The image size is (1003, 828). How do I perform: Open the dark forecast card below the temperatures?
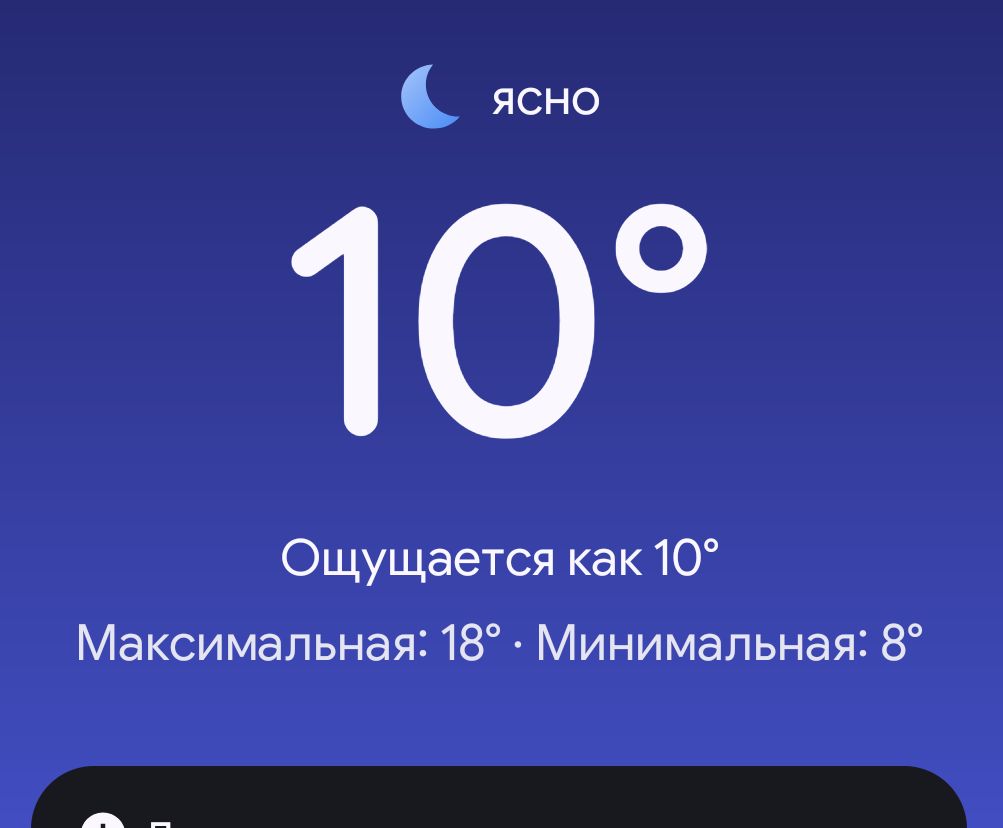pyautogui.click(x=500, y=800)
